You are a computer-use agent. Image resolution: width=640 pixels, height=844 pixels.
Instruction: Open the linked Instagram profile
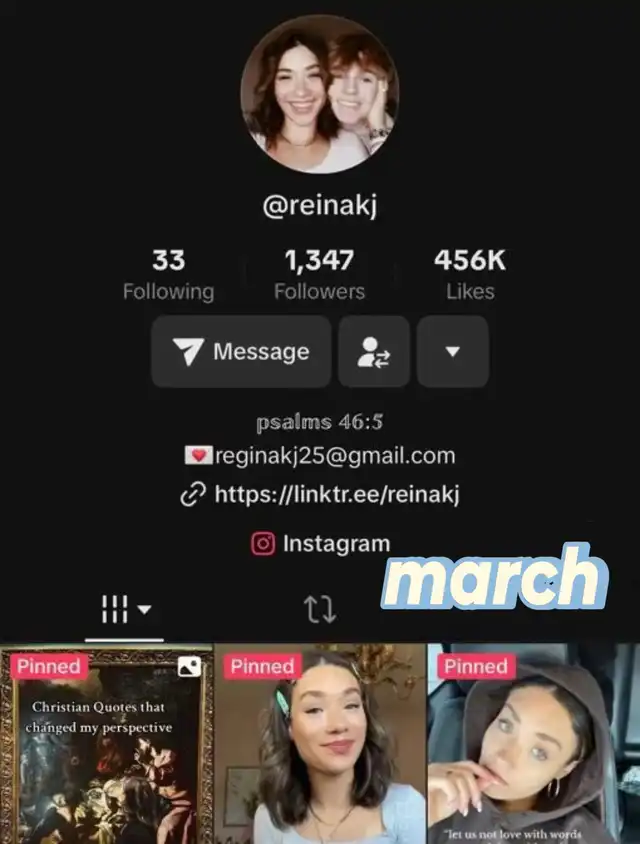[321, 544]
